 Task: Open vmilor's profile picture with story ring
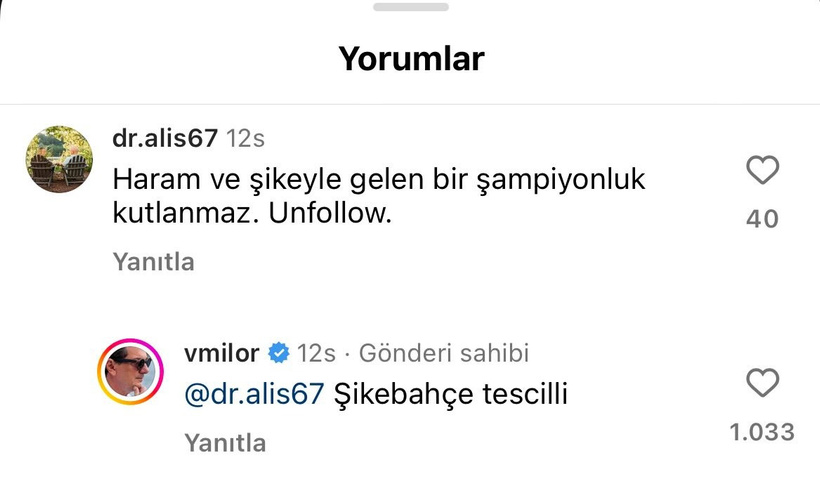point(130,372)
